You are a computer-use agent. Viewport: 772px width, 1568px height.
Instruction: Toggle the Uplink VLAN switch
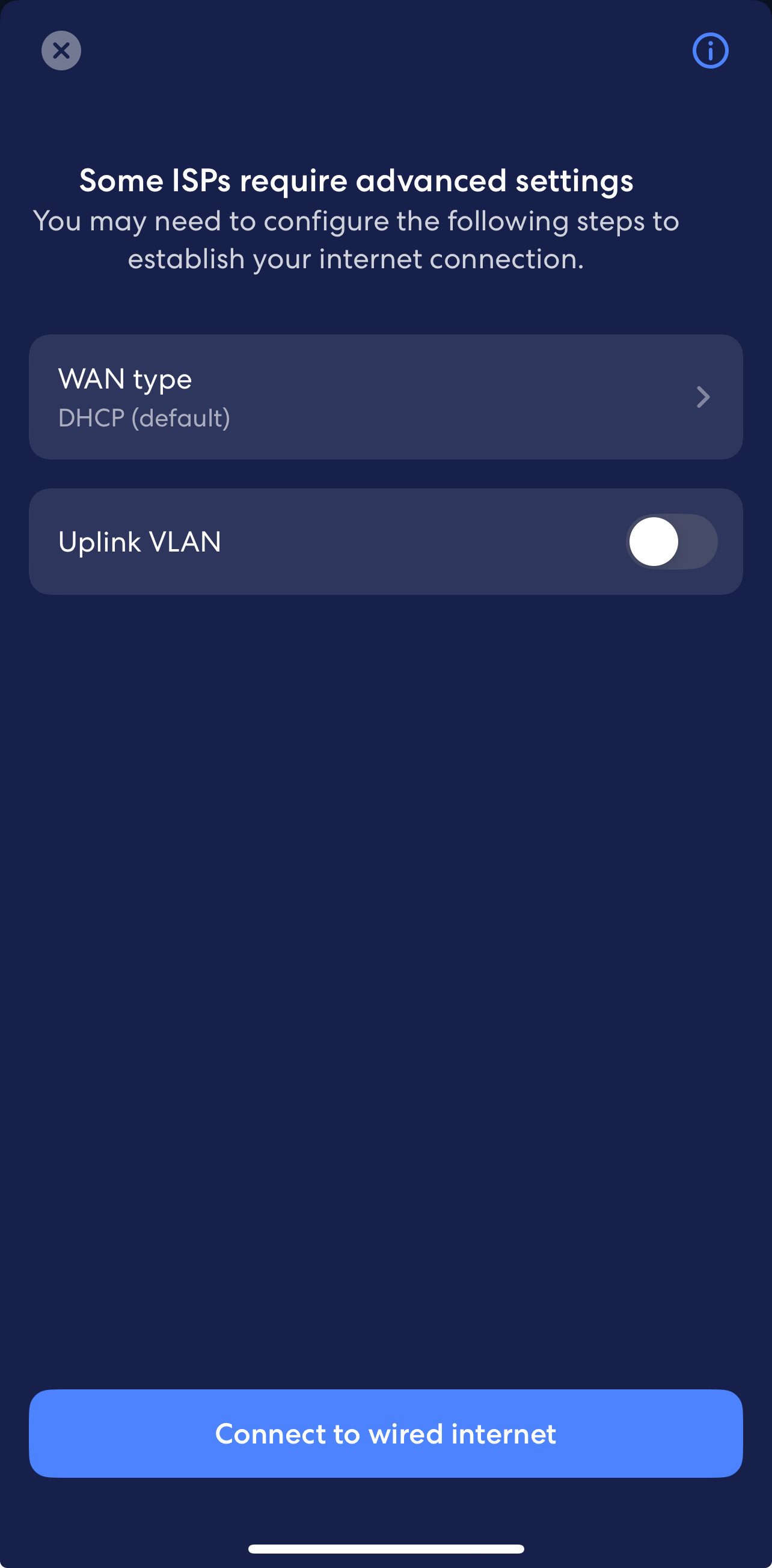pyautogui.click(x=672, y=542)
